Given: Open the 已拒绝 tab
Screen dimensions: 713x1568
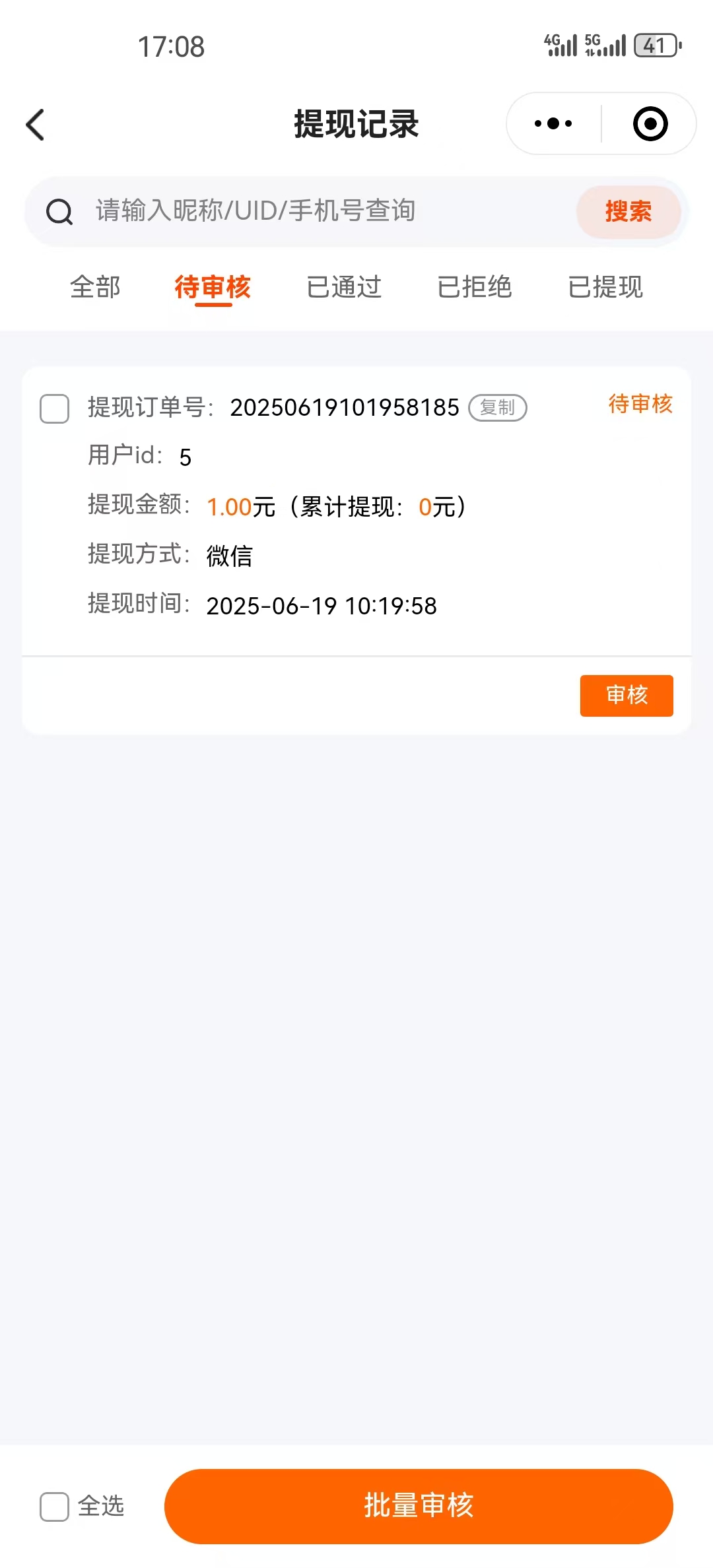Looking at the screenshot, I should pyautogui.click(x=475, y=287).
